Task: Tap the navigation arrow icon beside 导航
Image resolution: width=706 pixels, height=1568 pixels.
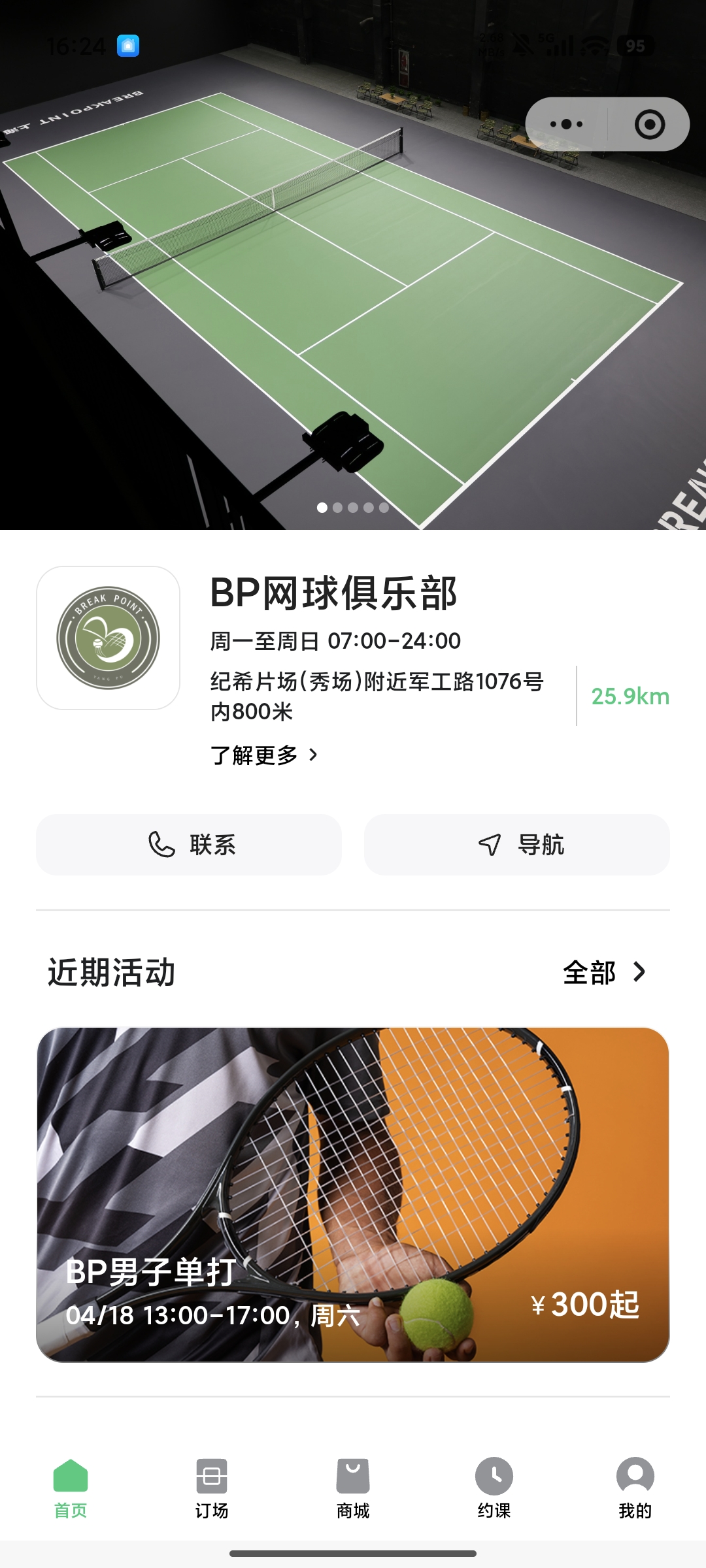Action: [x=489, y=844]
